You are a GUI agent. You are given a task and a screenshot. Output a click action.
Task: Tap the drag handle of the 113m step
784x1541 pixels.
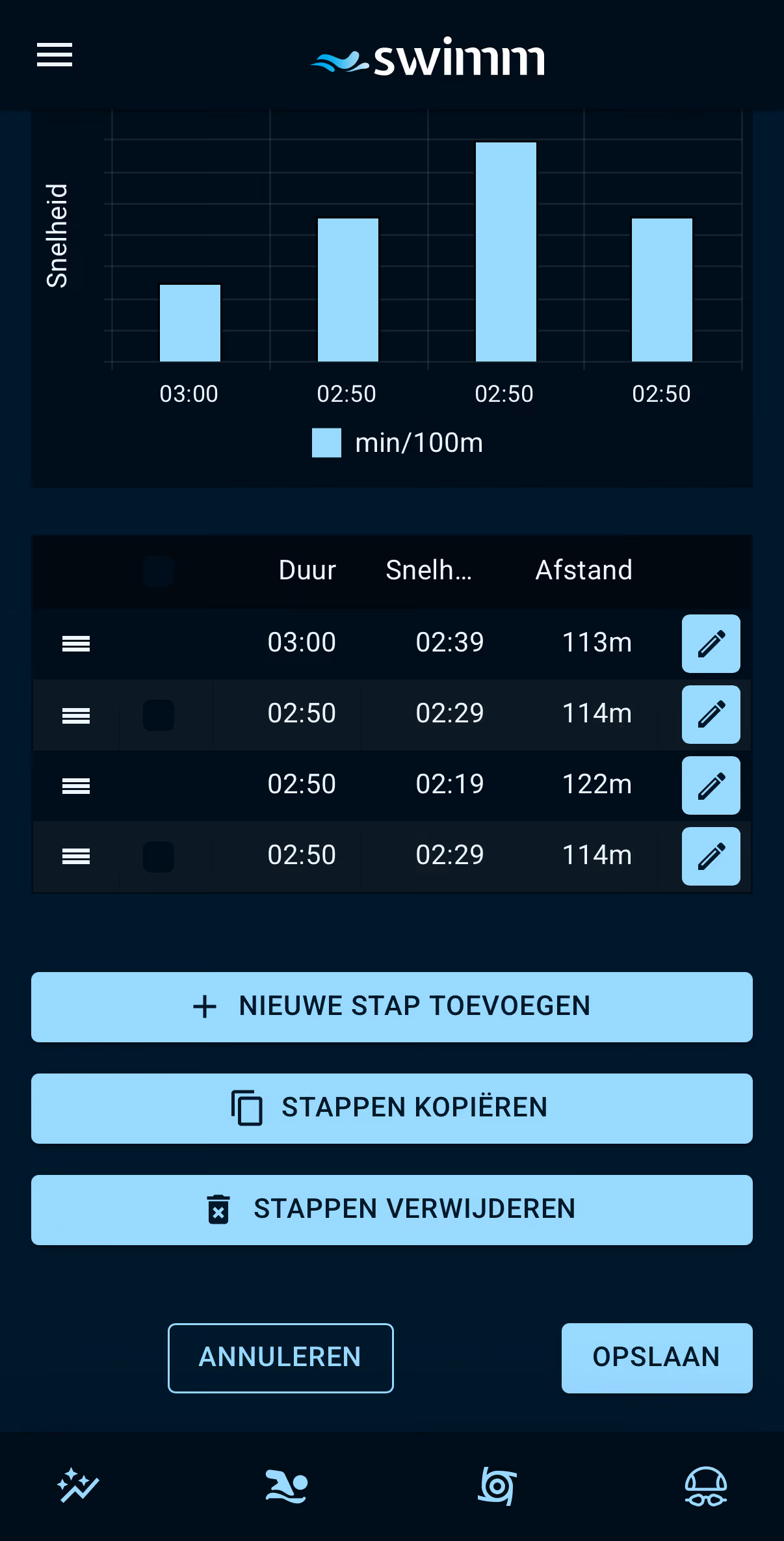point(76,643)
